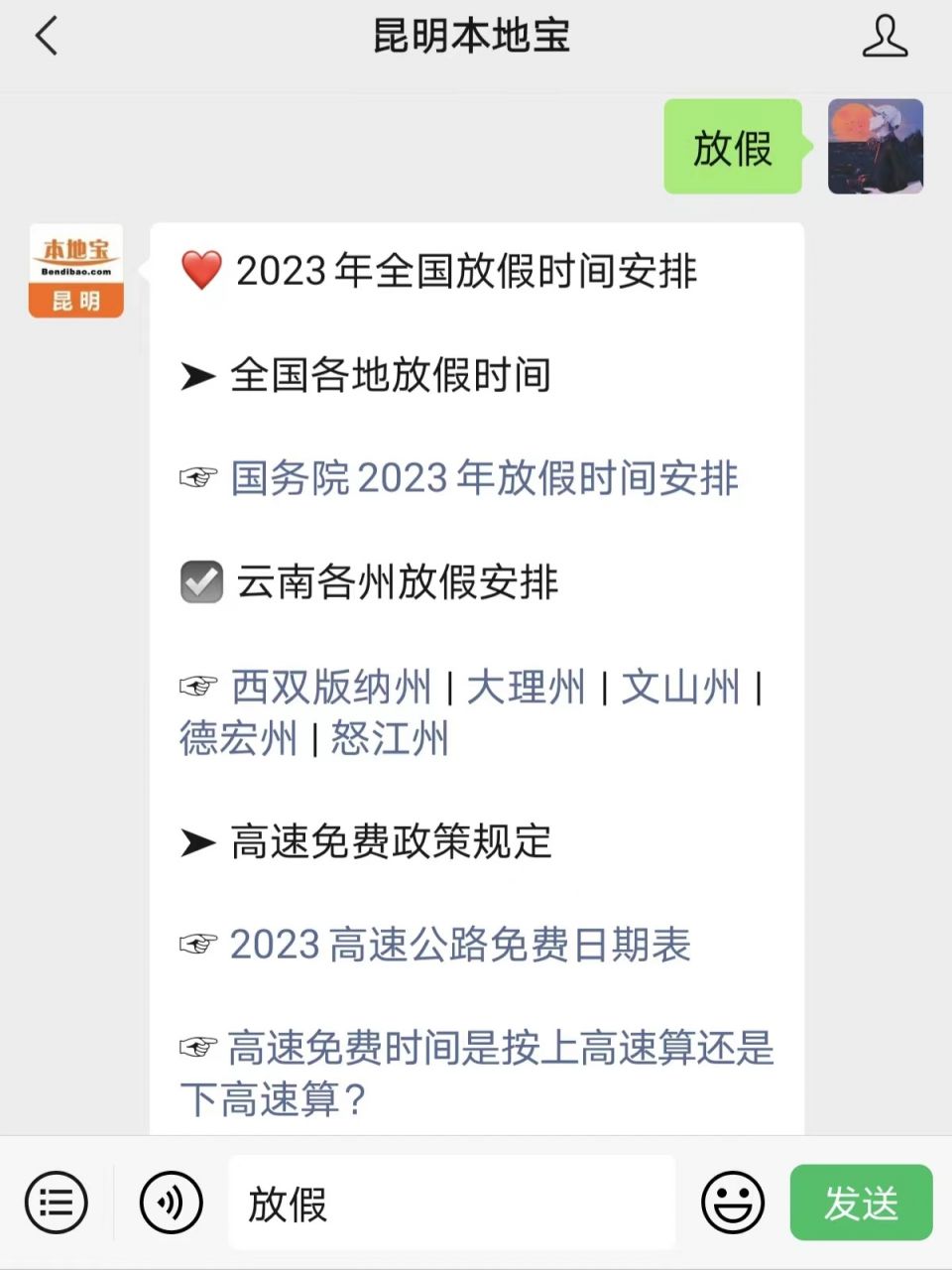Tap your own avatar next to the sent message
Viewport: 952px width, 1270px height.
coord(876,147)
